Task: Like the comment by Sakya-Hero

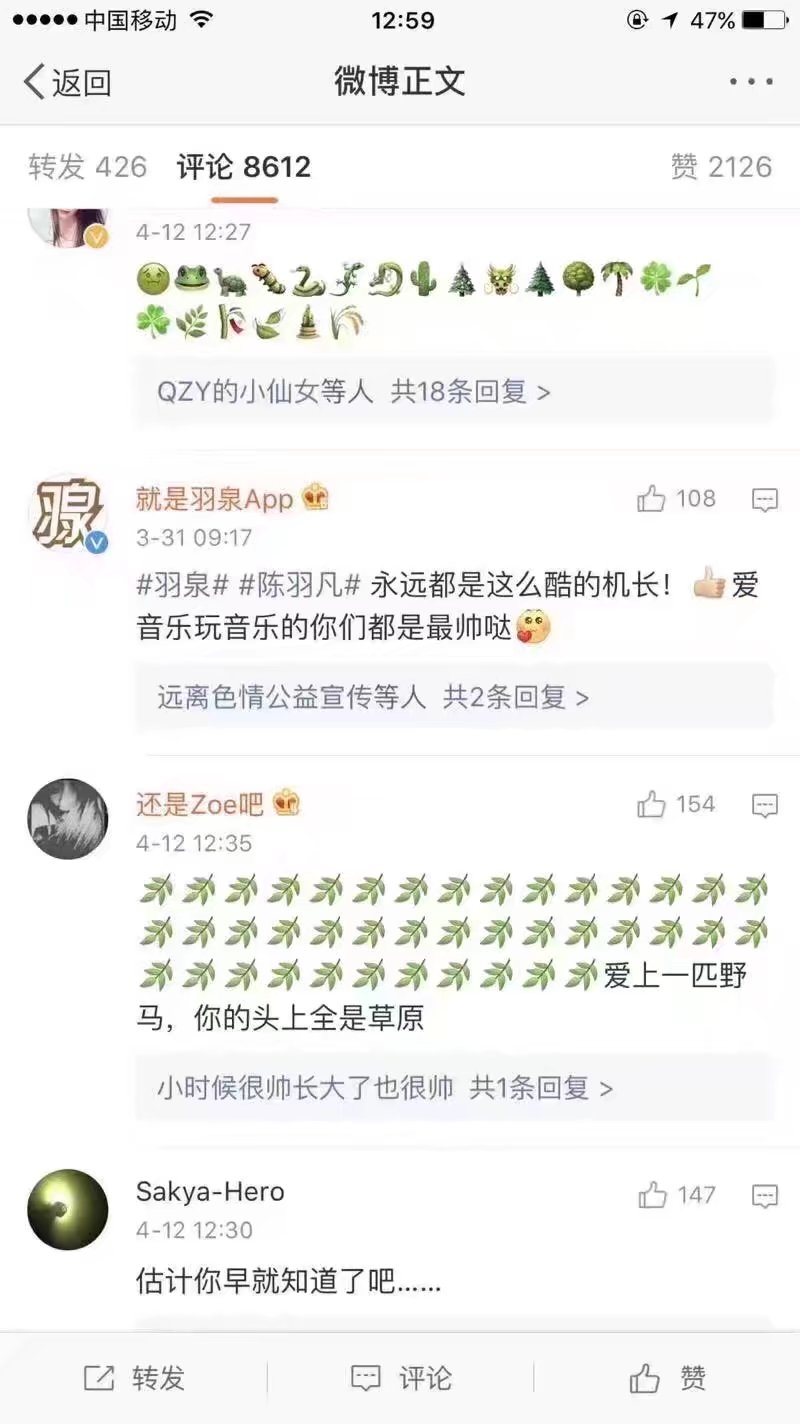Action: coord(677,1194)
